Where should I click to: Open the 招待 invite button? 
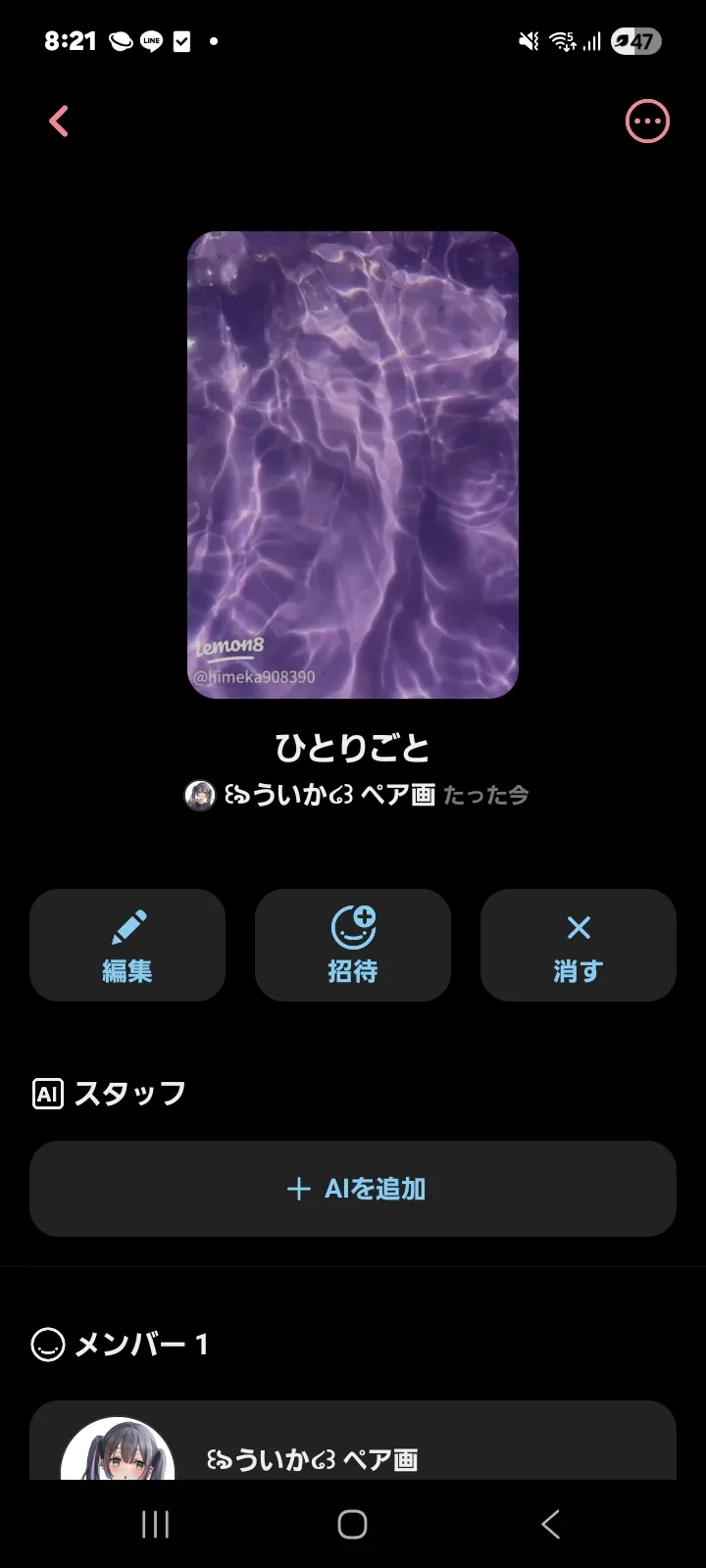(x=353, y=945)
